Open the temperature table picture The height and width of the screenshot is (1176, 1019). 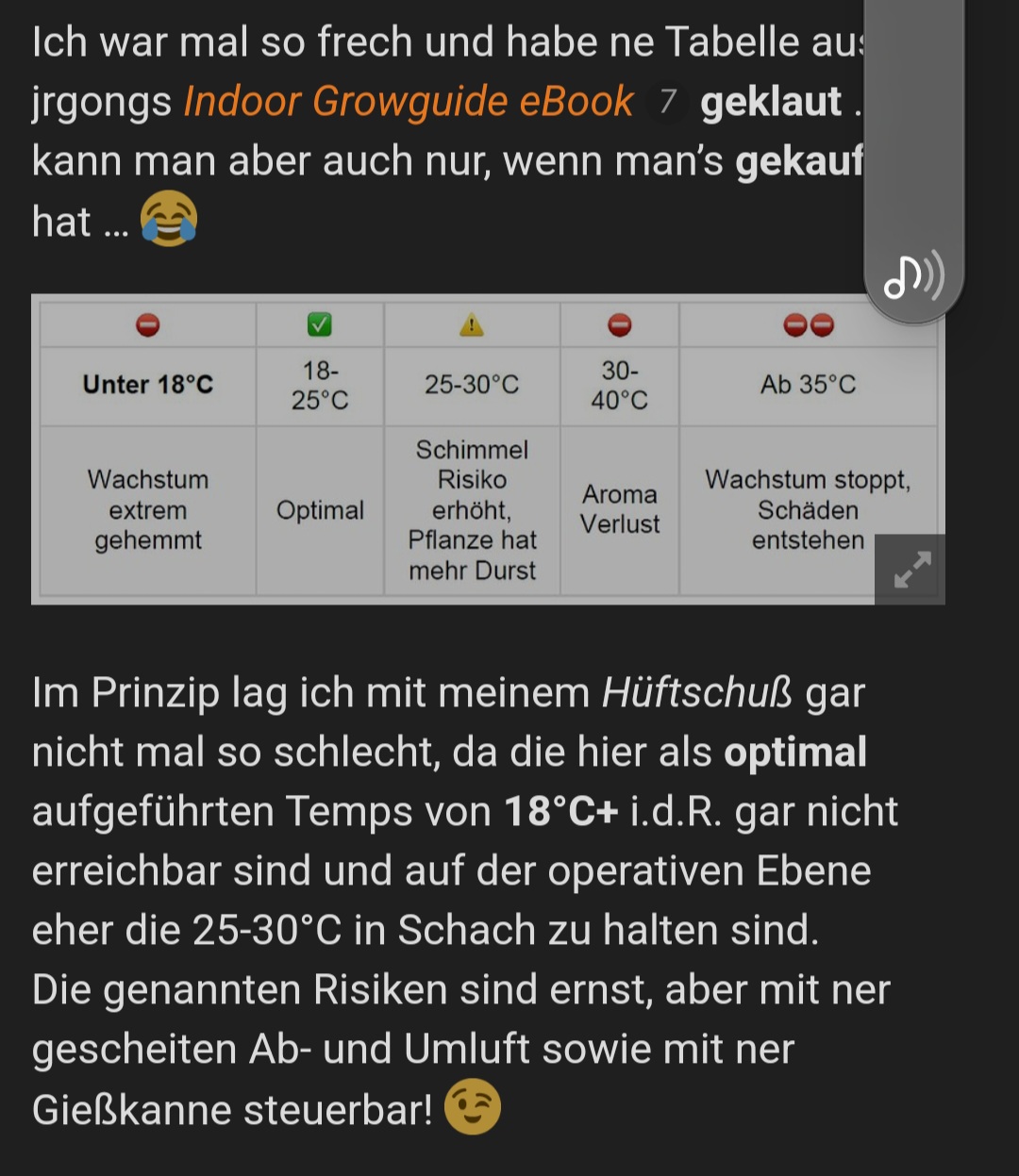click(472, 450)
